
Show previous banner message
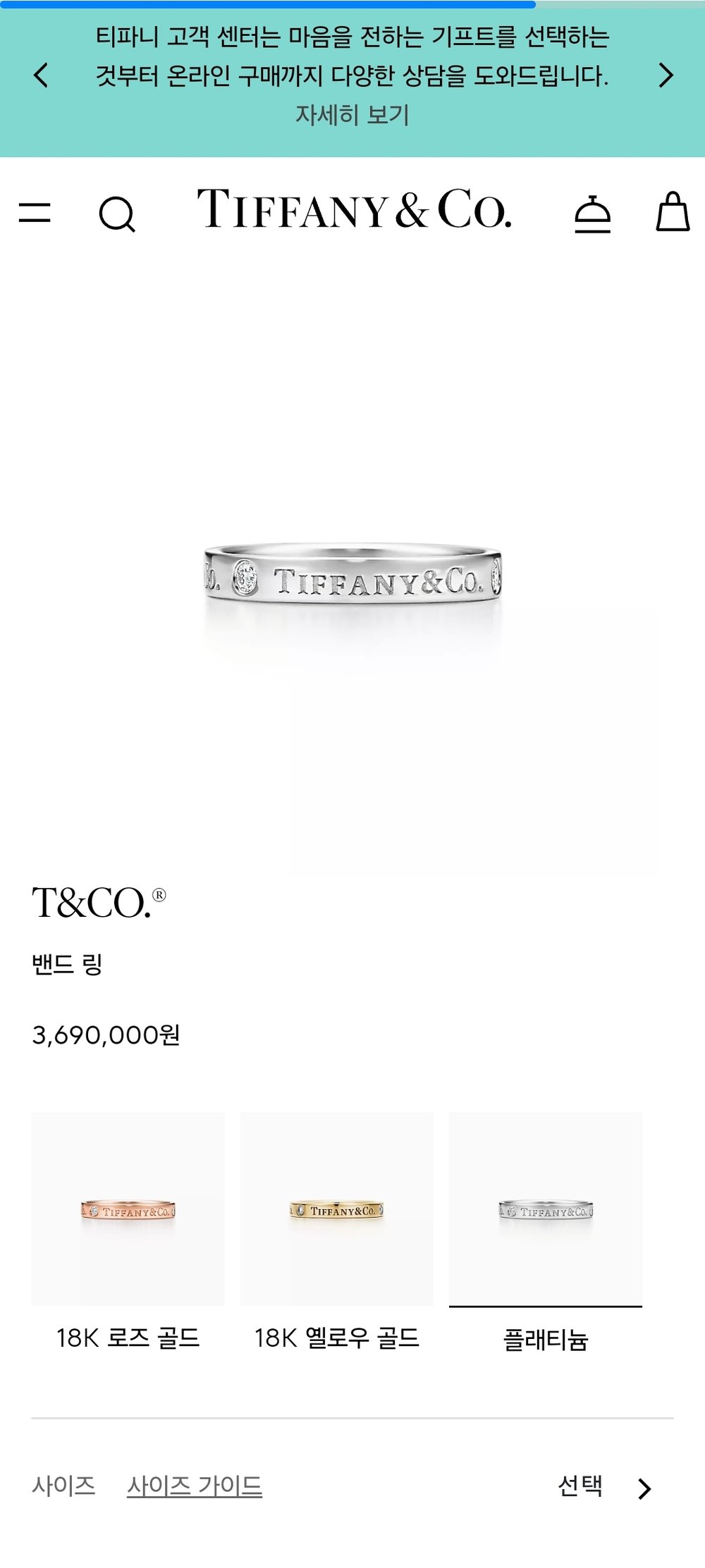pos(41,75)
